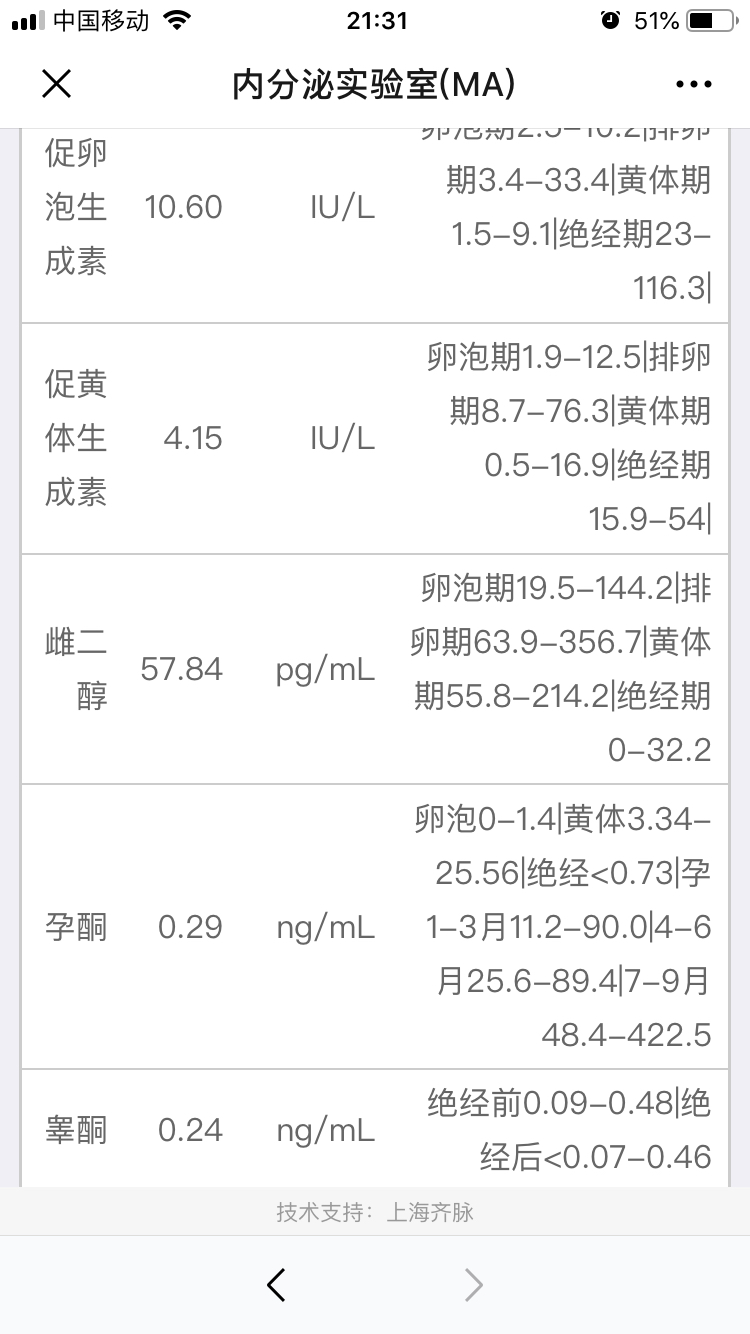Close the 内分泌实验室 webpage
Screen dimensions: 750x1334
click(57, 84)
